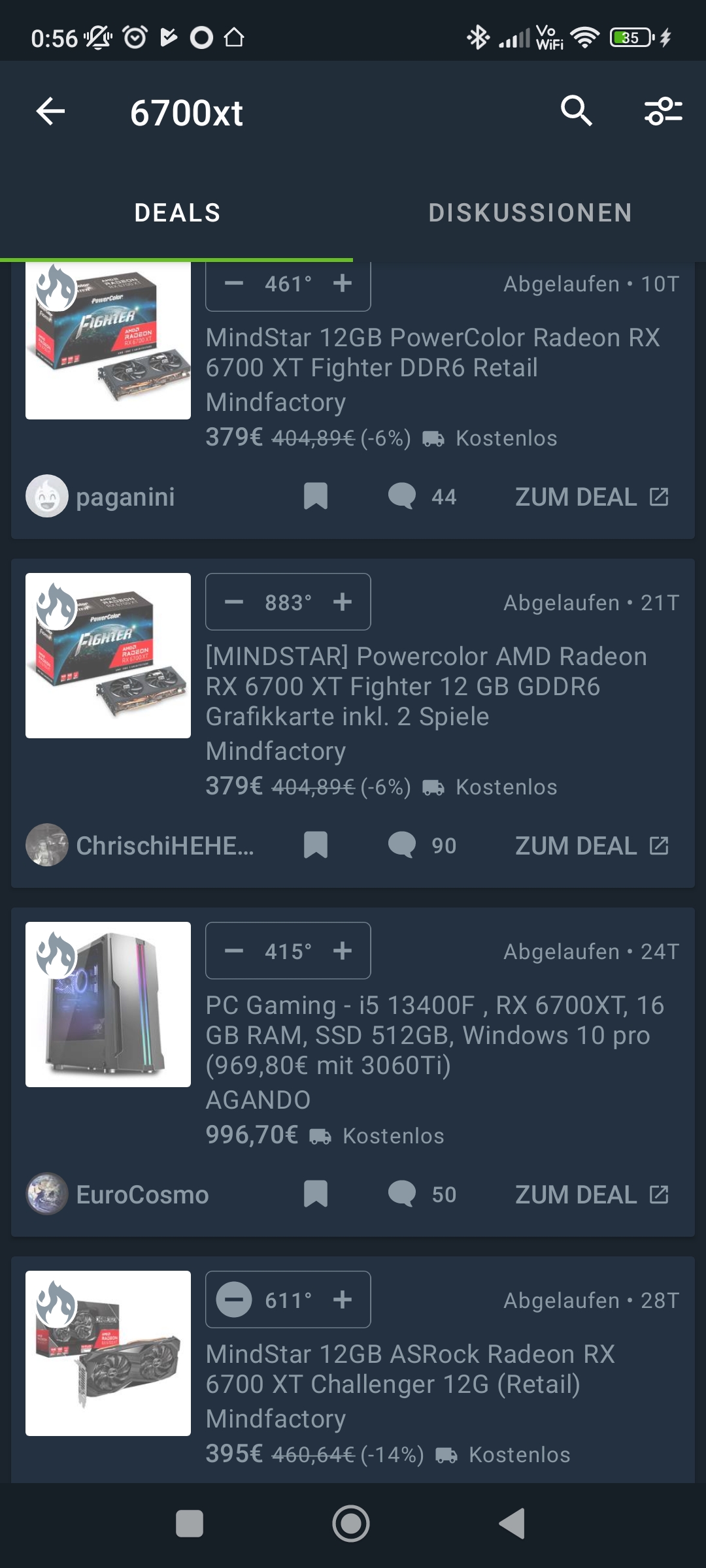706x1568 pixels.
Task: Tap ZUM DEAL on paganini's post
Action: [x=592, y=497]
